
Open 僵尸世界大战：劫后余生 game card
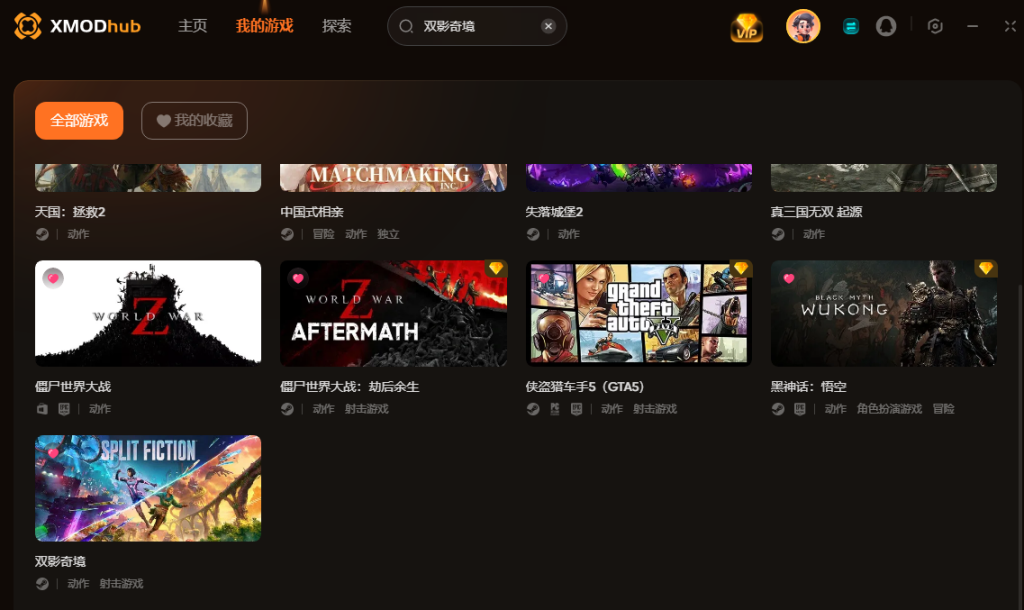(393, 314)
